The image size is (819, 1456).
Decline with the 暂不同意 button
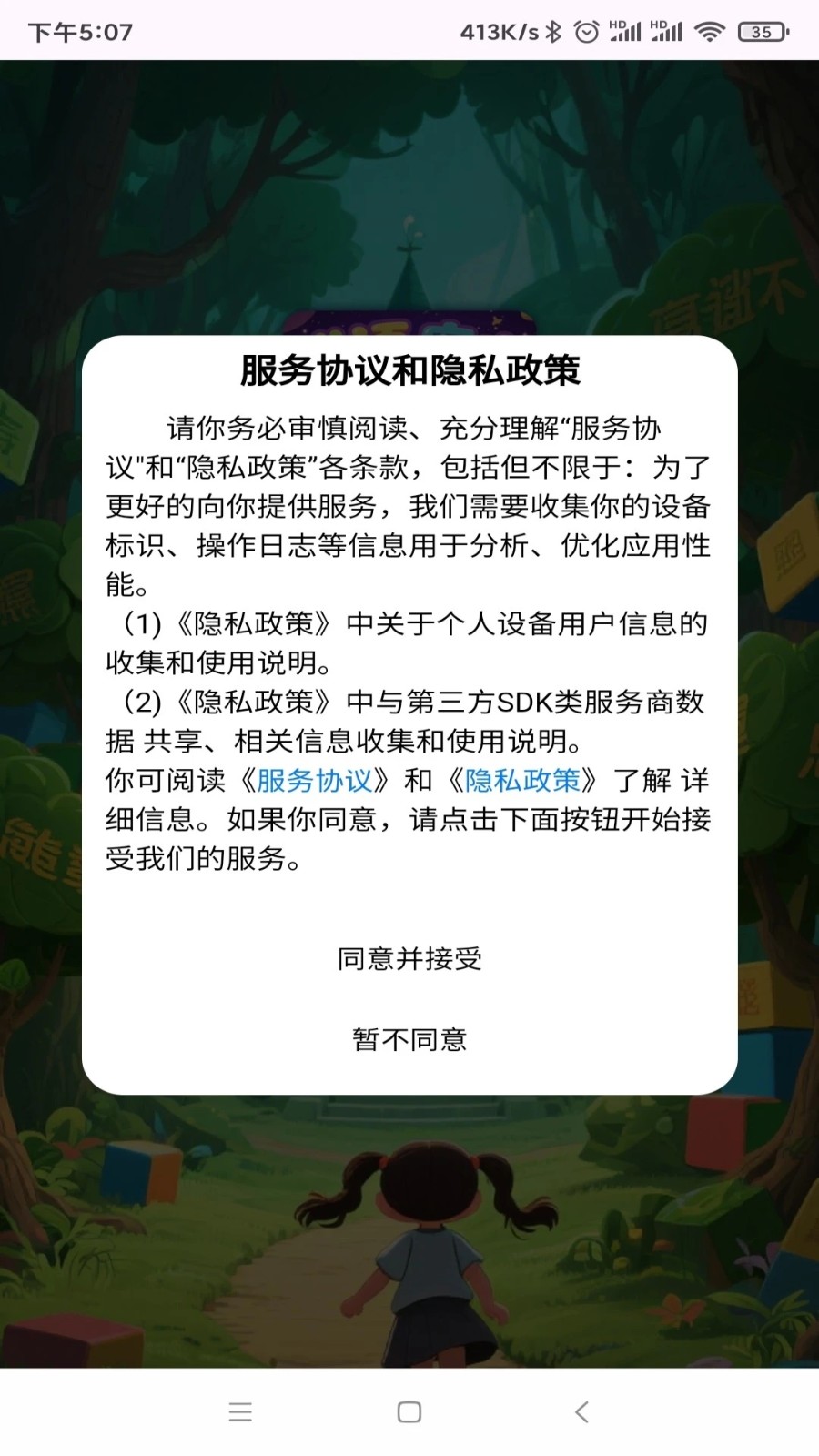tap(409, 1039)
